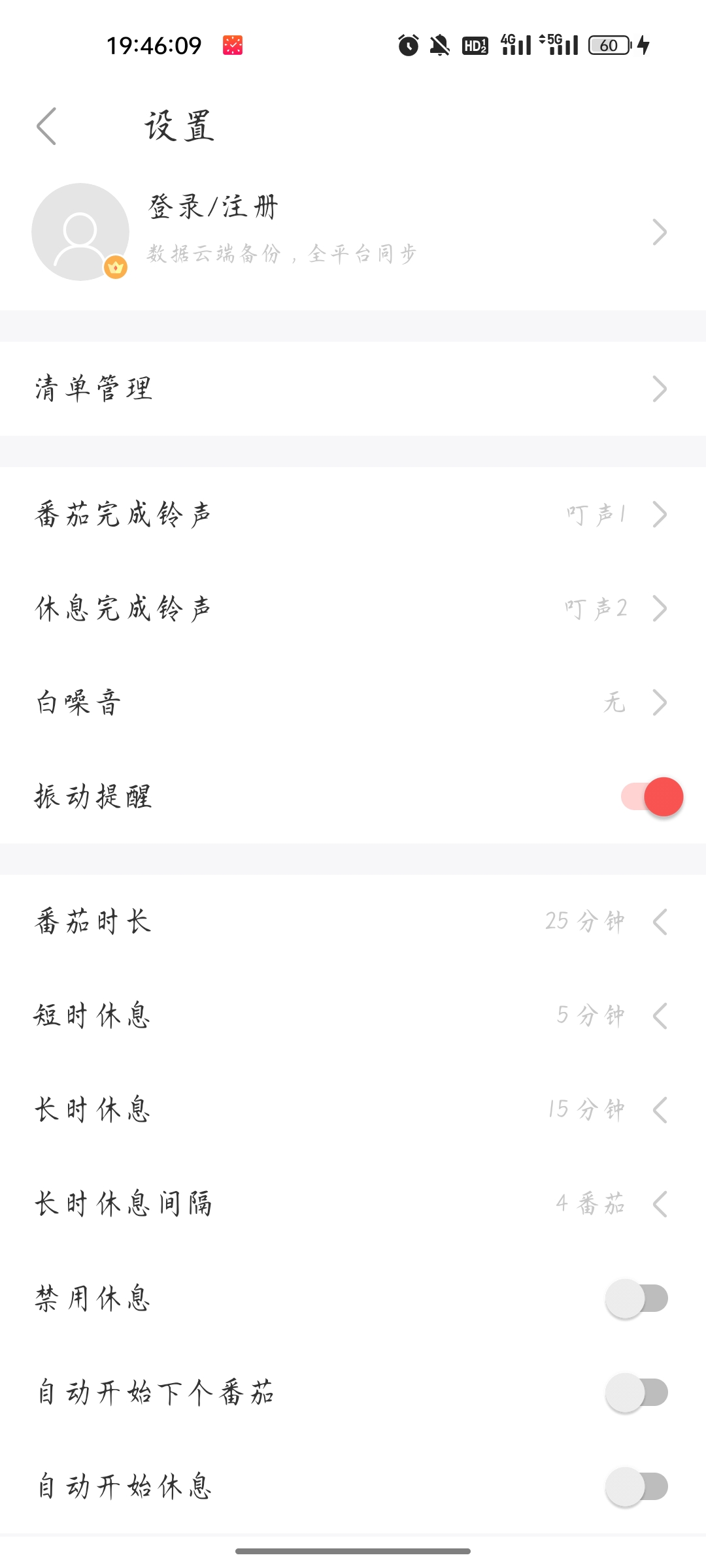Change the 番茄完成铃声 setting

[x=353, y=514]
